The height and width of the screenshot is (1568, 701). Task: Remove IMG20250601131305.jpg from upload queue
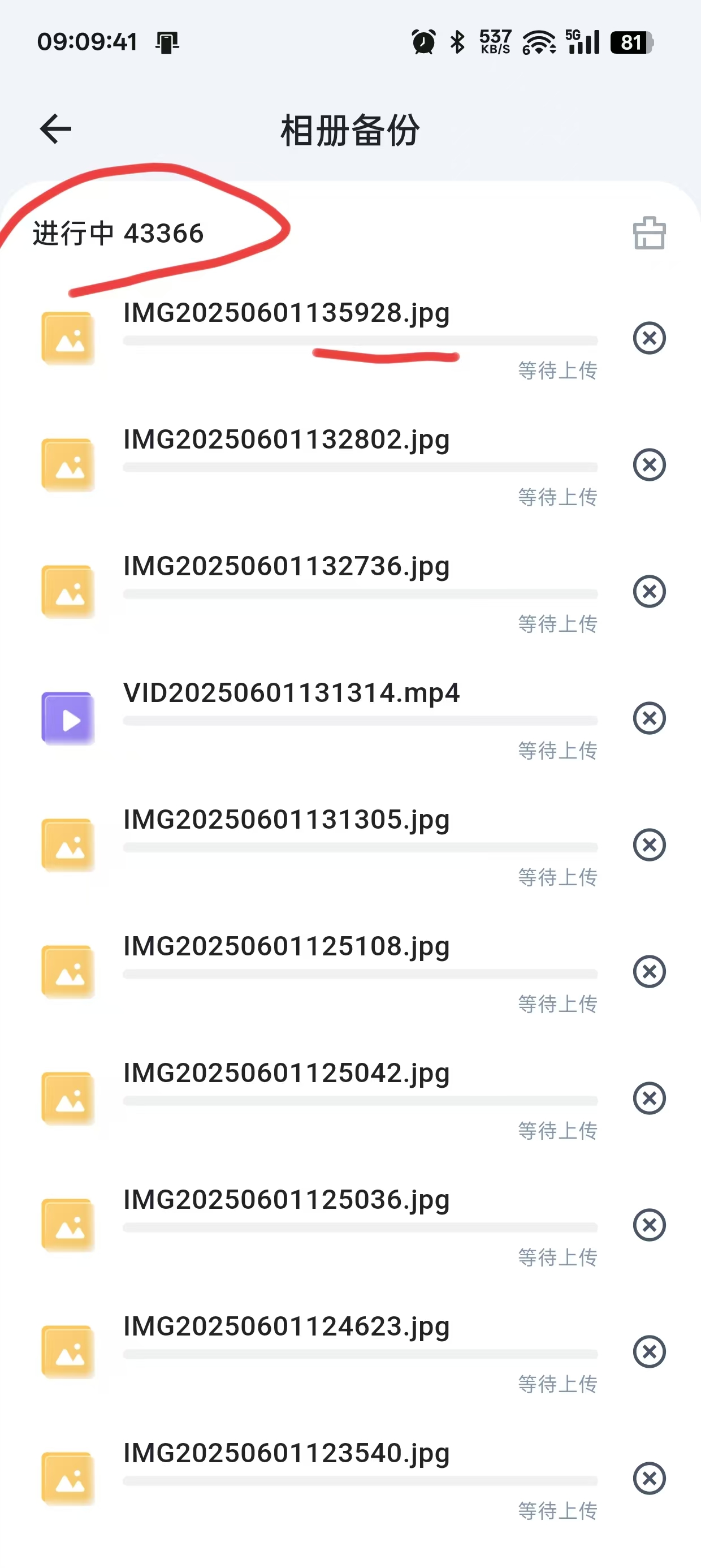click(648, 845)
